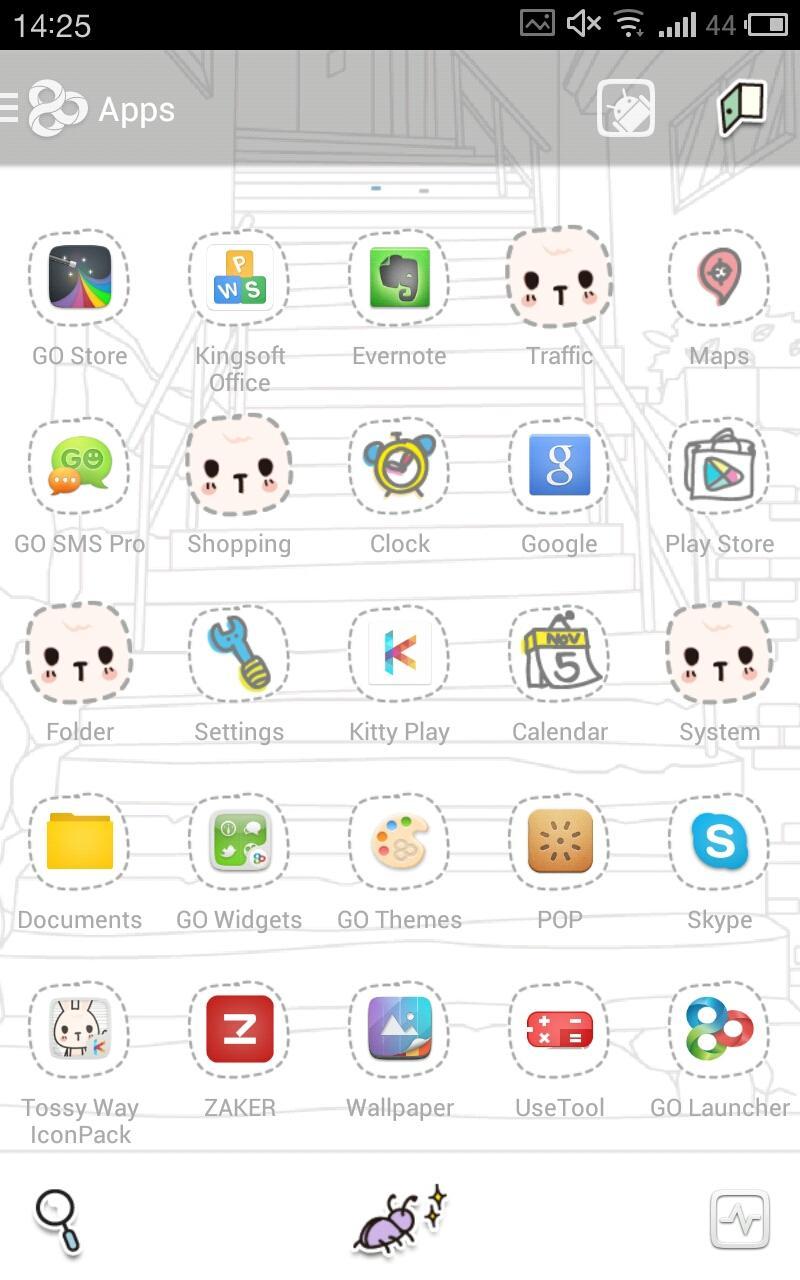
Task: Start GO SMS Pro
Action: 79,465
